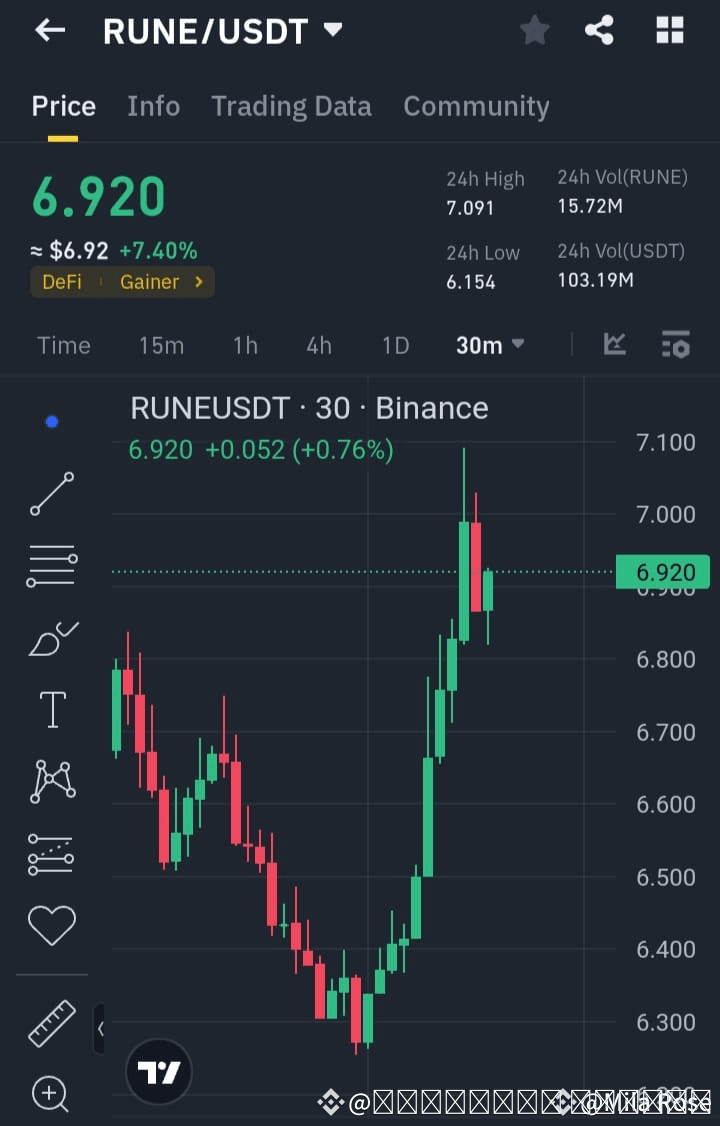Open the 30m interval dropdown
This screenshot has width=720, height=1126.
coord(490,345)
